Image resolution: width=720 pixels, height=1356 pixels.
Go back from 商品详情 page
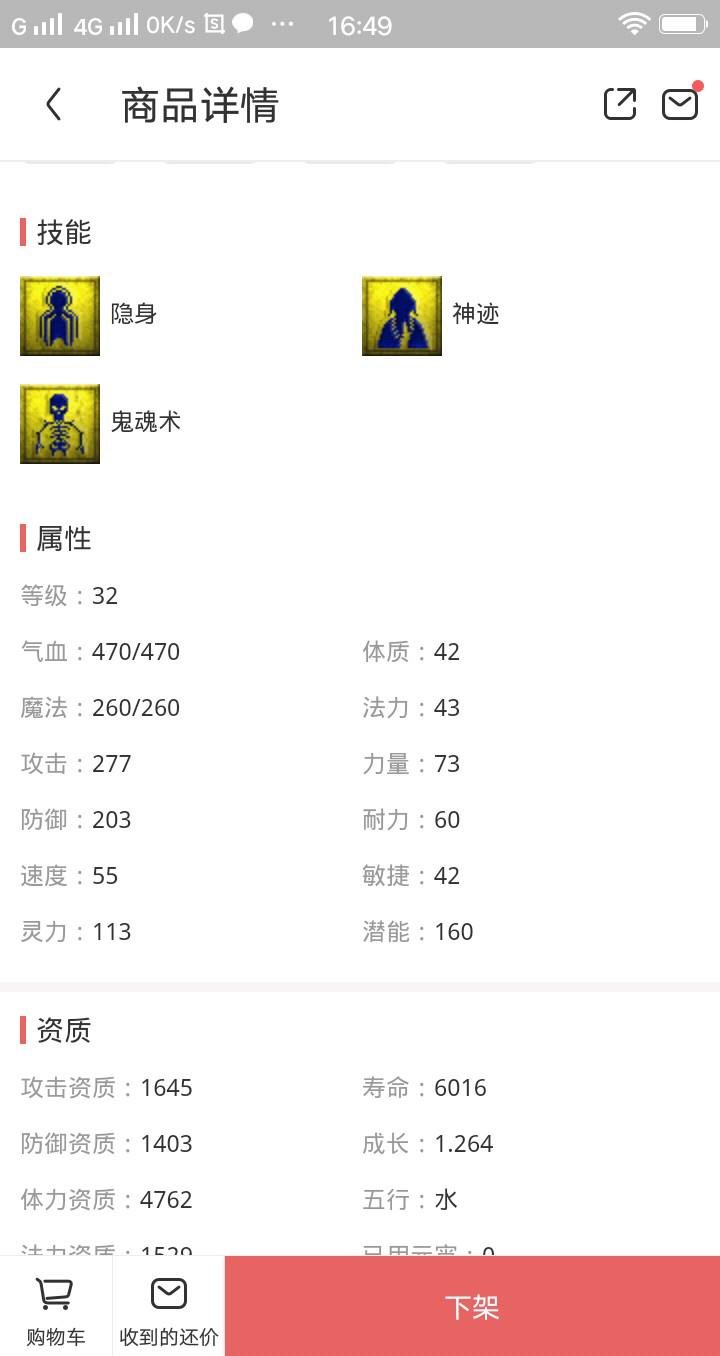[54, 104]
